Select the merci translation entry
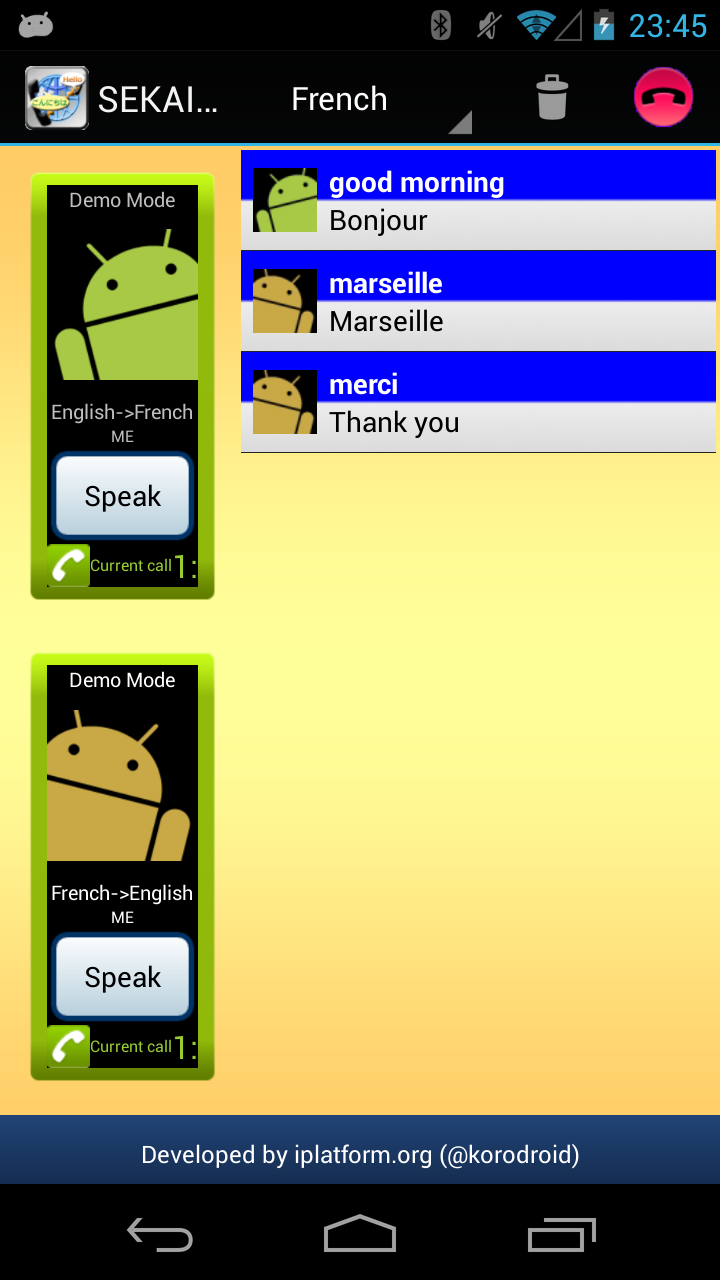This screenshot has width=720, height=1280. (478, 402)
